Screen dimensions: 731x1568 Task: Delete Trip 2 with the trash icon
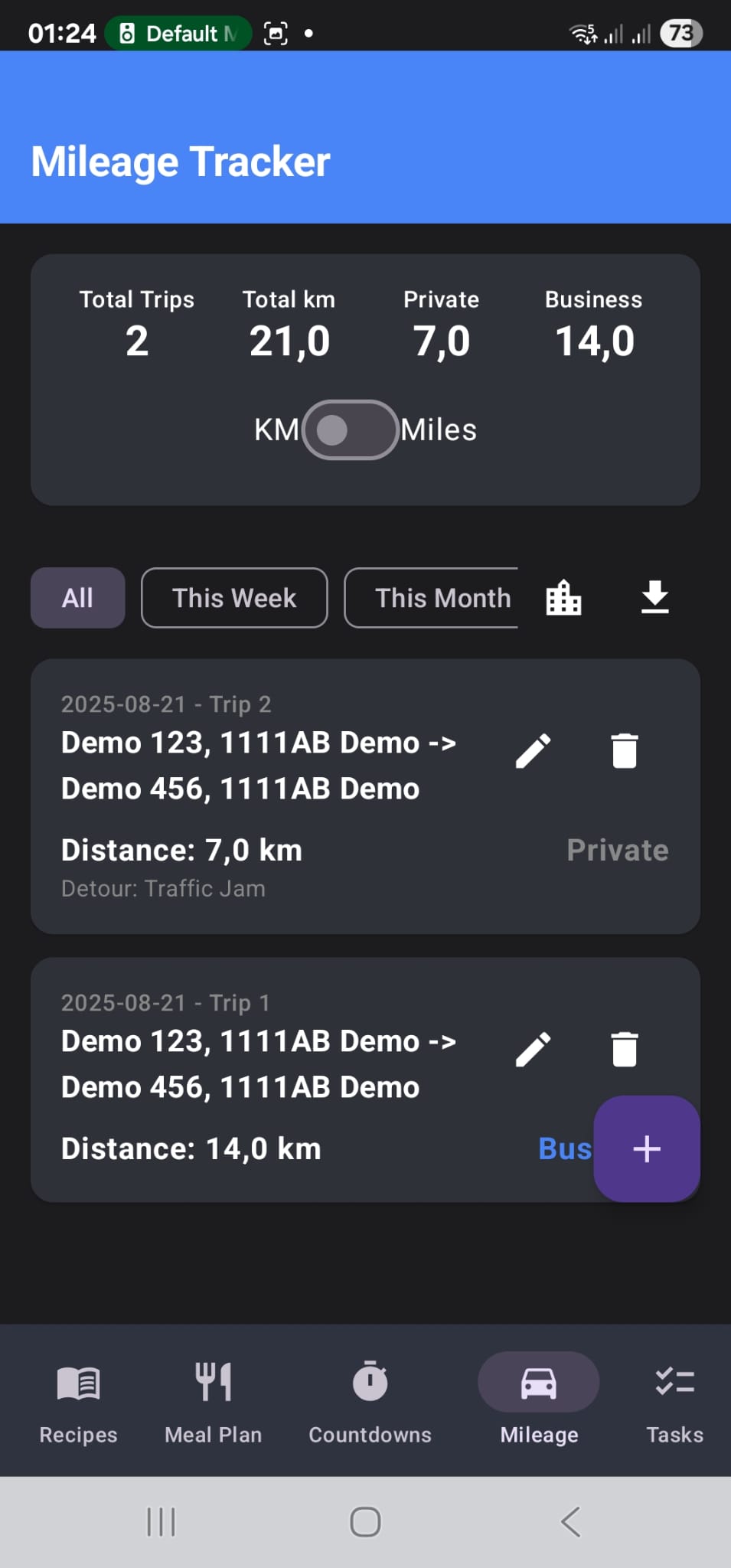click(625, 750)
